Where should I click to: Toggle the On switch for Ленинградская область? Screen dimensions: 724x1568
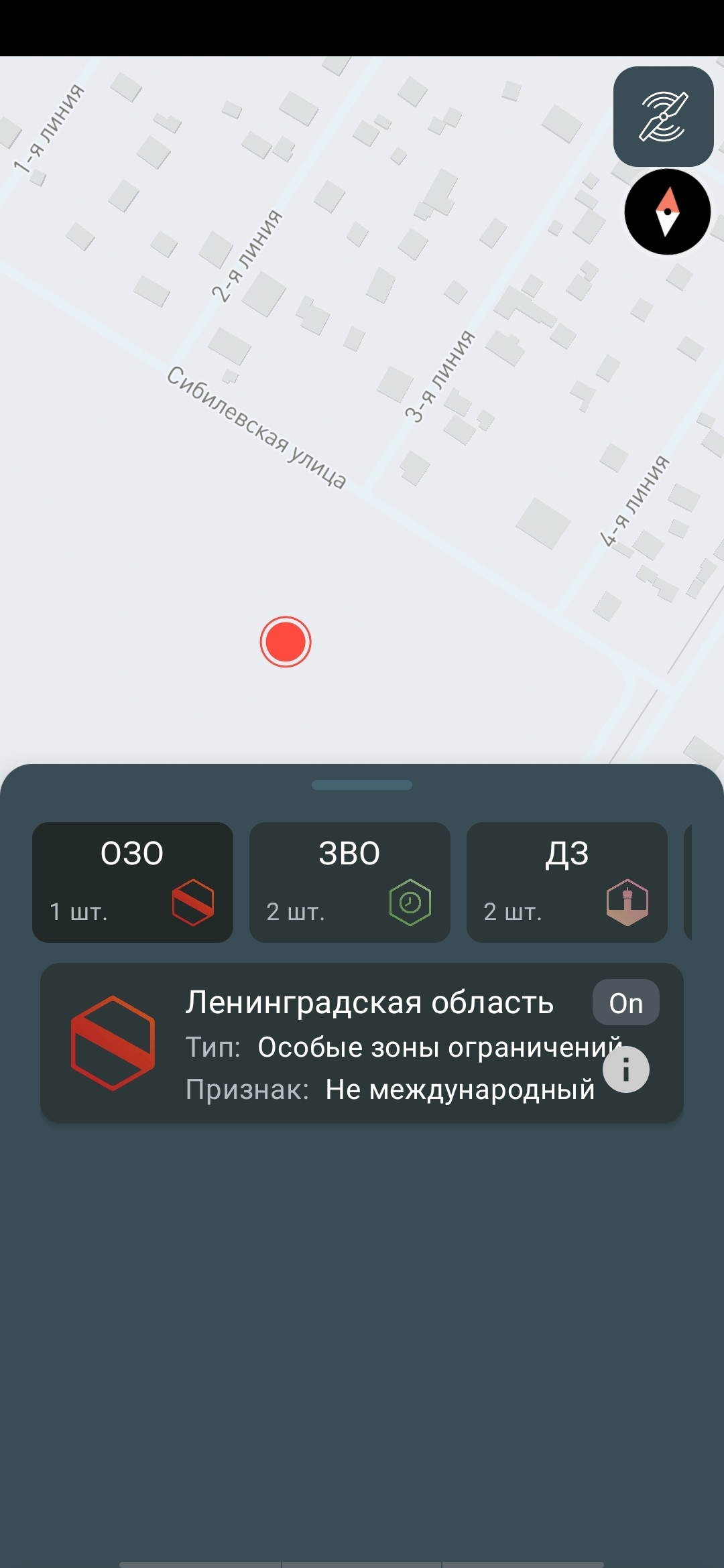(x=625, y=1003)
